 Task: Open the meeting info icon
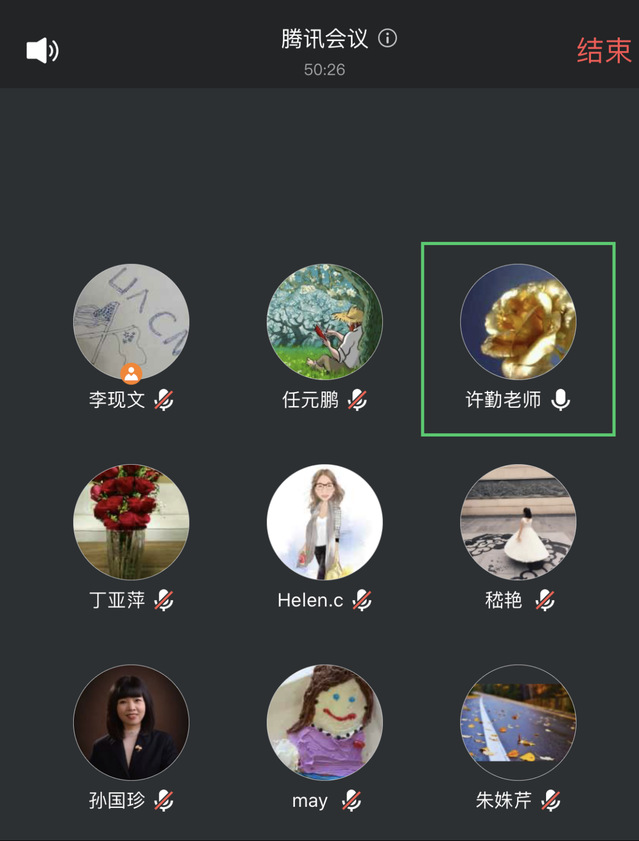click(388, 39)
